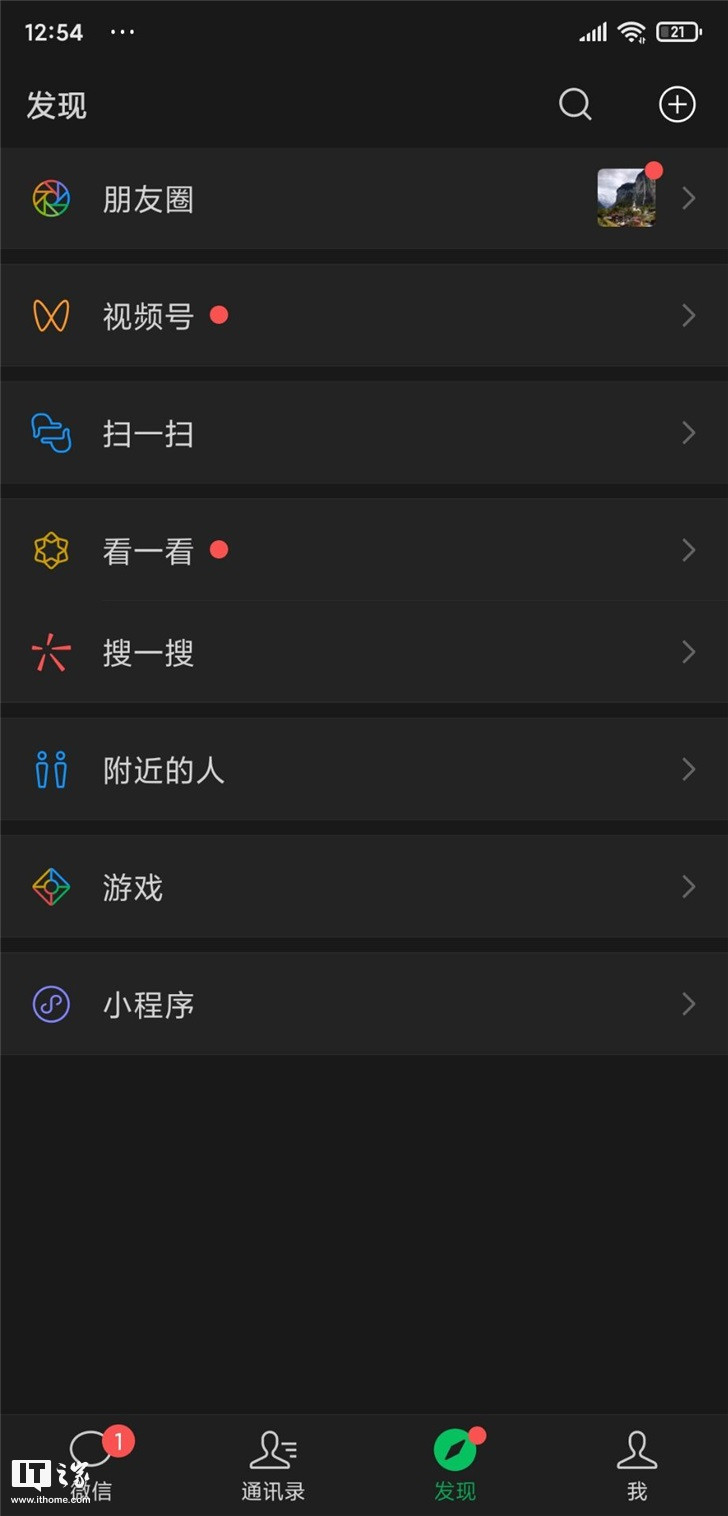This screenshot has height=1516, width=728.
Task: Switch to the 我 Me tab
Action: click(x=637, y=1465)
